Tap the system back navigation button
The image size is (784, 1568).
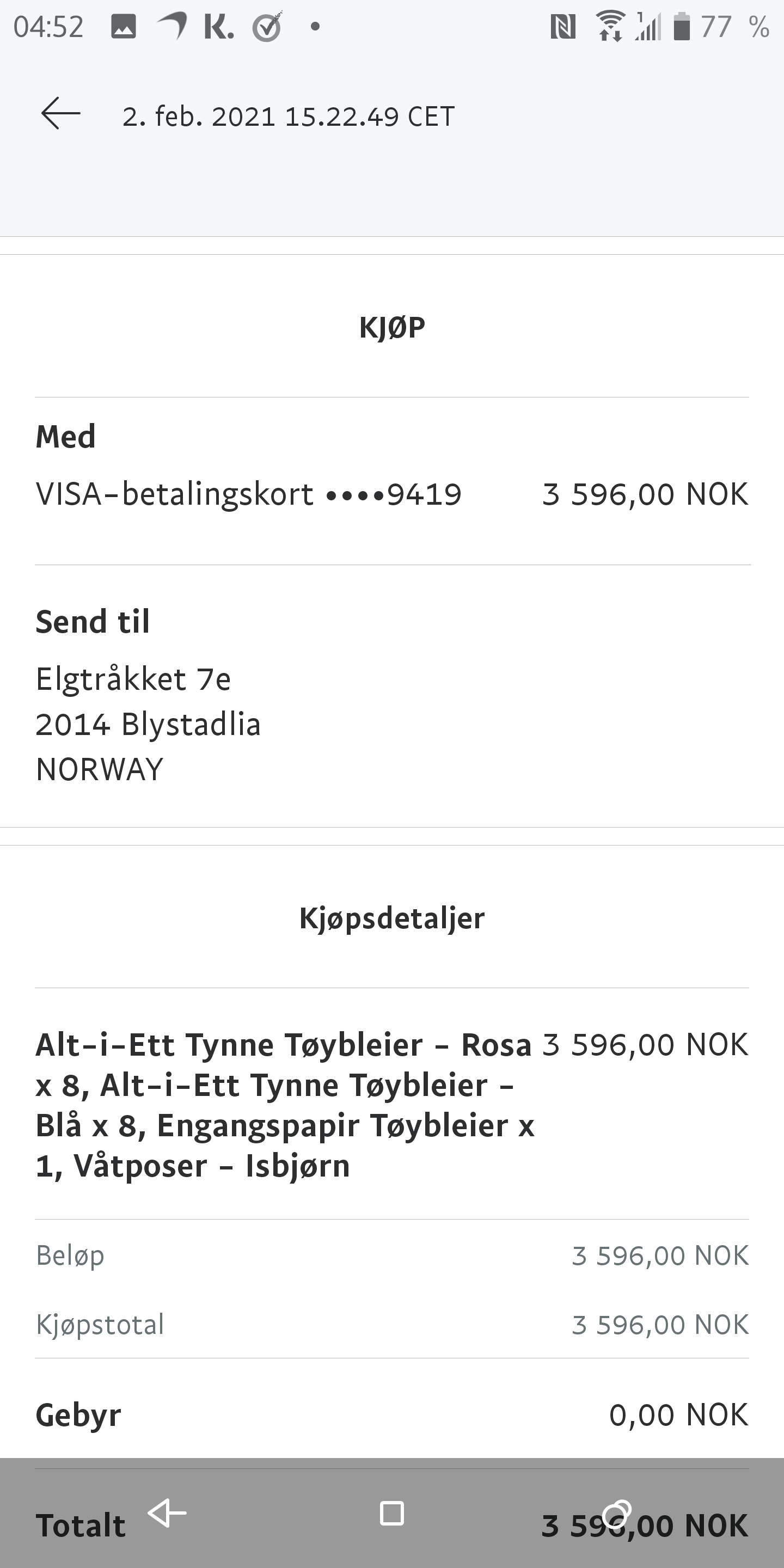pos(167,1512)
